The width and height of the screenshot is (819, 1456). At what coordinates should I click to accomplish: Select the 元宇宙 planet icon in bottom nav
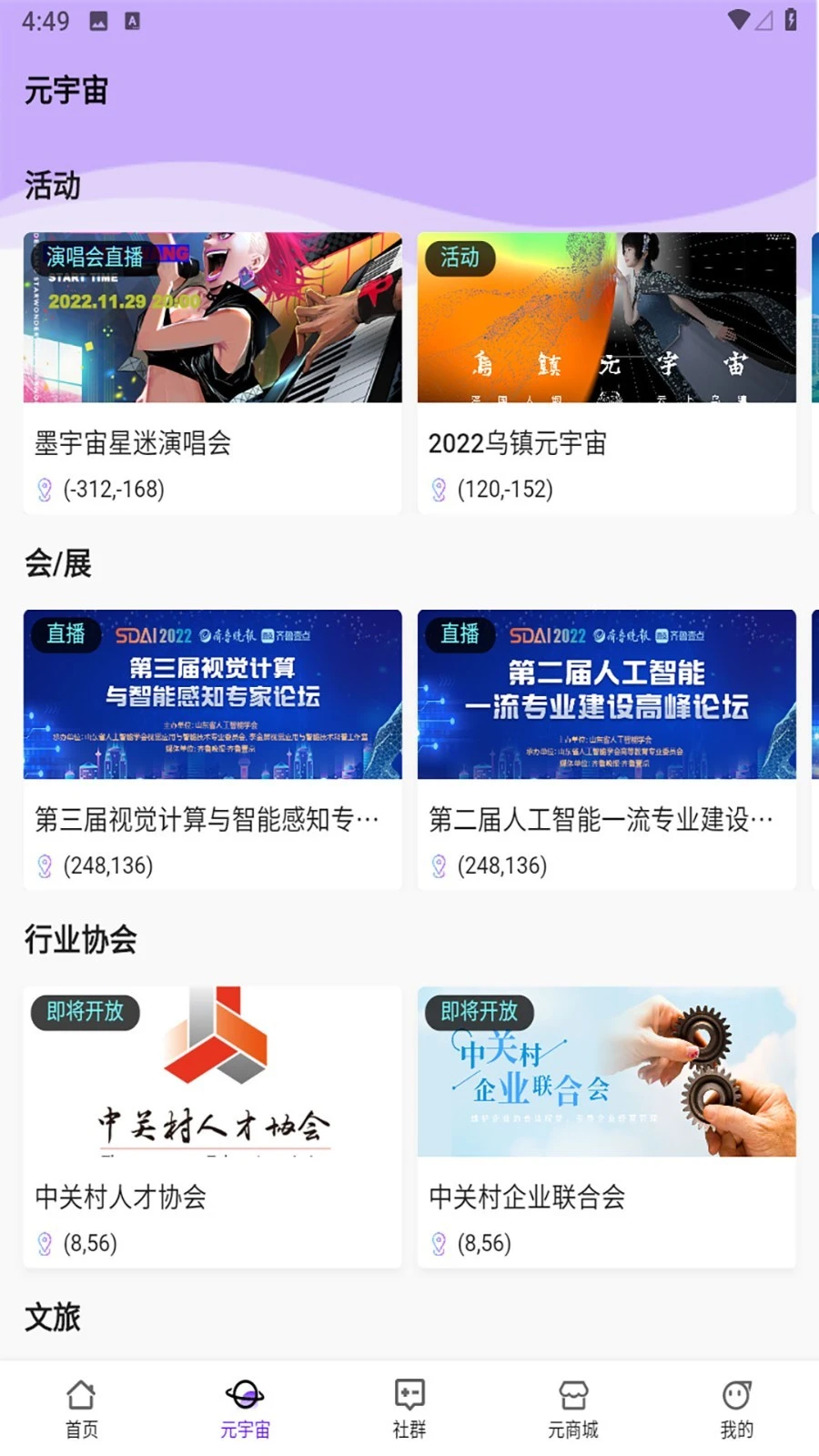pos(244,1395)
